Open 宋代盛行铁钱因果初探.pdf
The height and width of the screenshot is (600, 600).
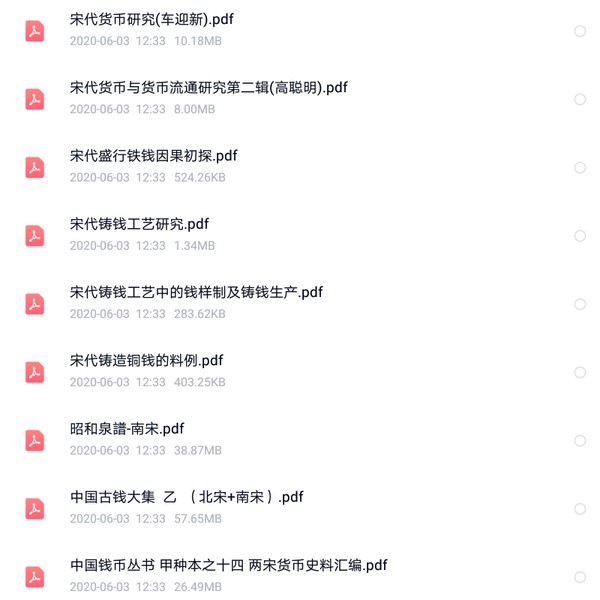click(154, 156)
